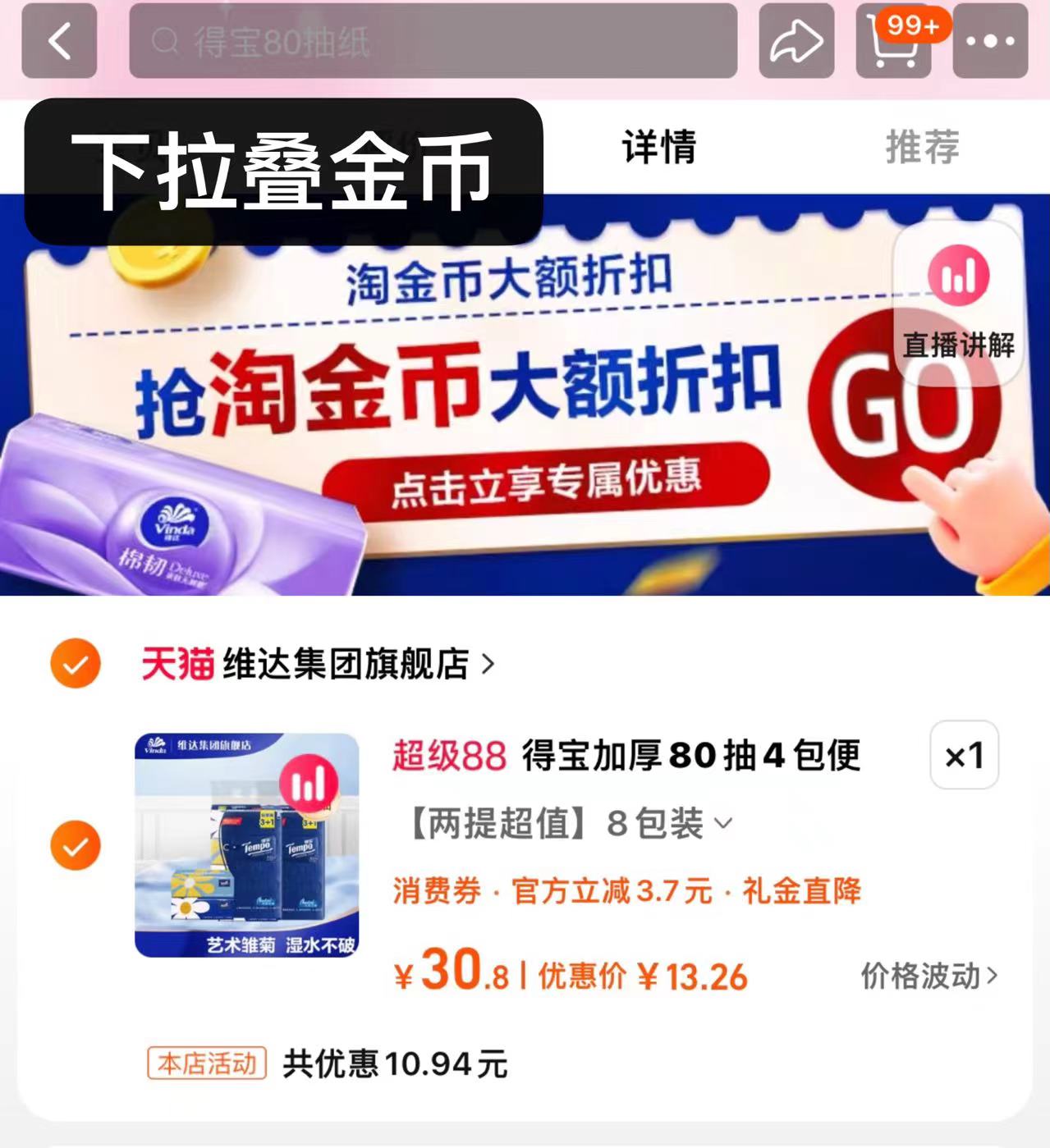This screenshot has height=1148, width=1050.
Task: Open the more options menu
Action: (x=989, y=43)
